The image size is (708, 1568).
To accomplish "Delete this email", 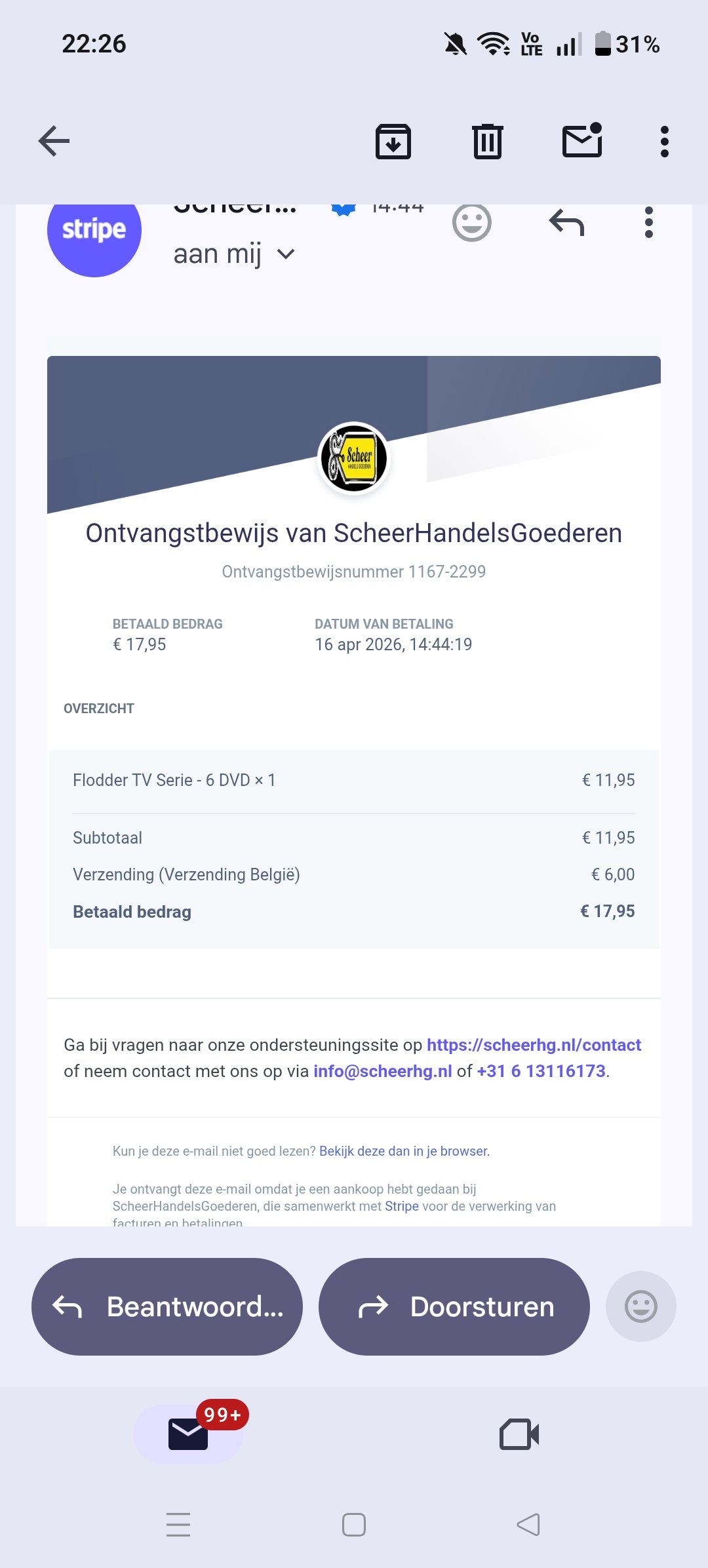I will pyautogui.click(x=488, y=141).
